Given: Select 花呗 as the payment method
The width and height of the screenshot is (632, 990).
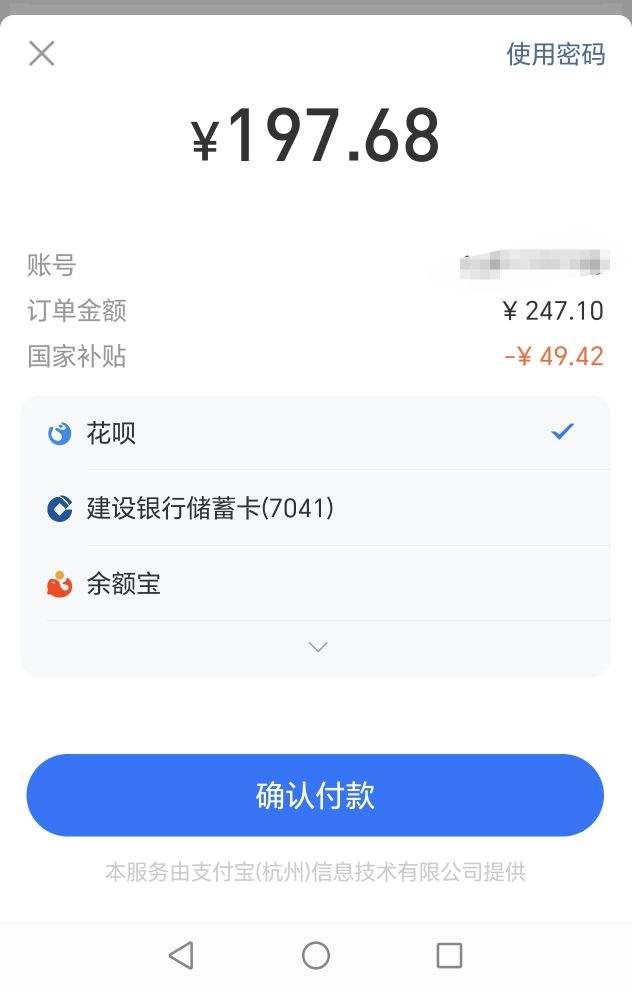Looking at the screenshot, I should click(x=316, y=433).
